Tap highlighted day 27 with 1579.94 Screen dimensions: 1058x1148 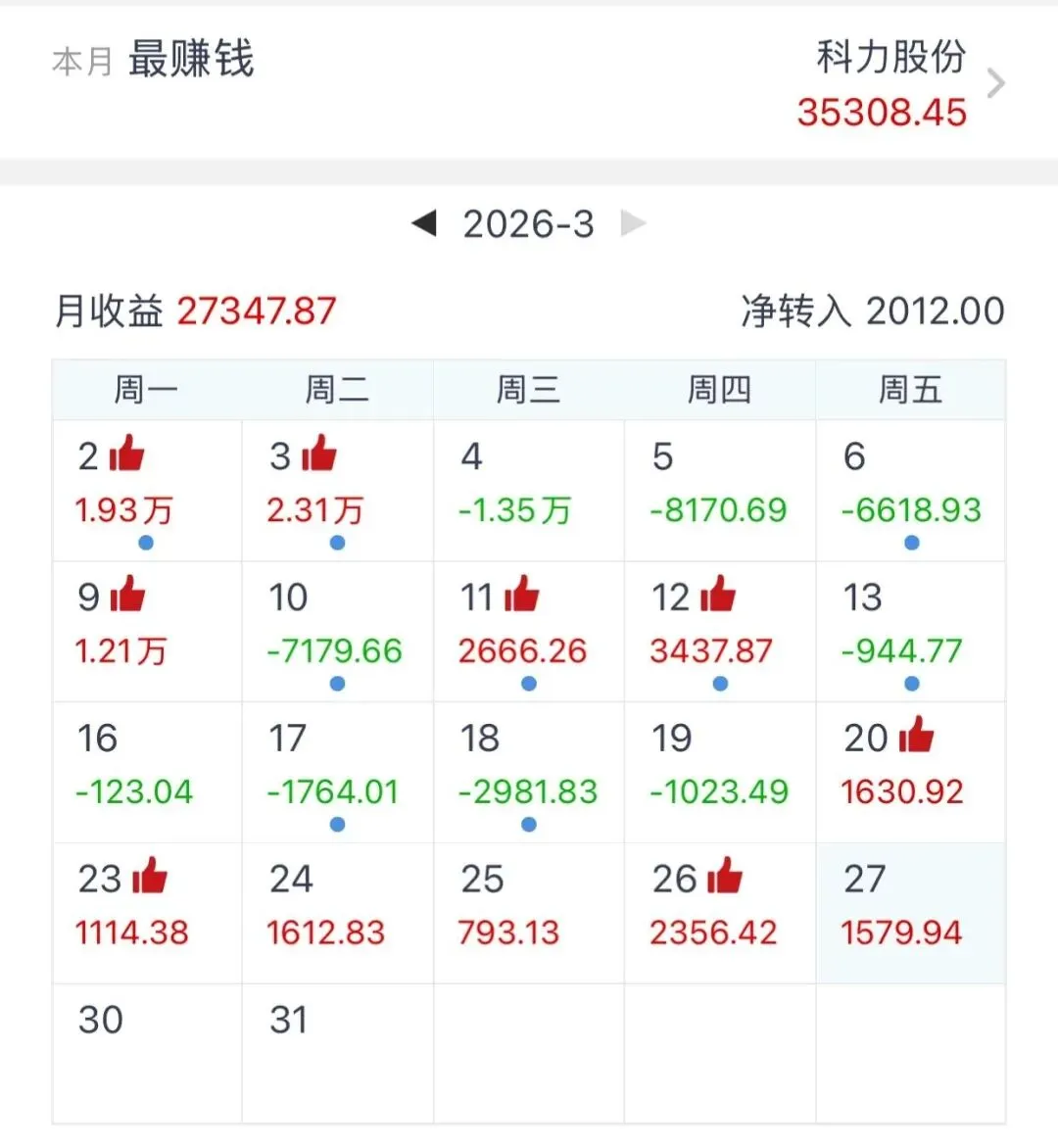click(x=911, y=913)
